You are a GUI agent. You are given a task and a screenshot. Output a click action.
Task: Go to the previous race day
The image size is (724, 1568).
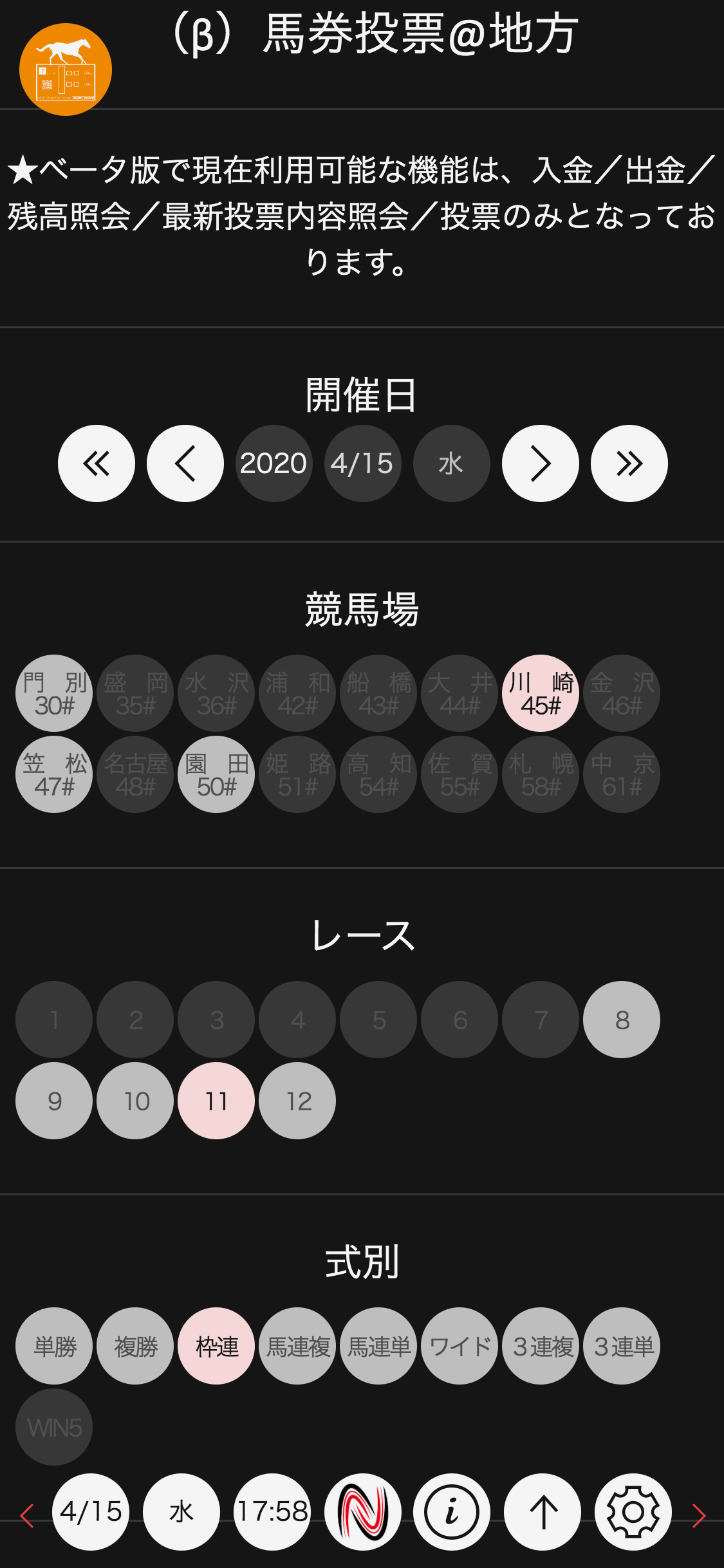(185, 463)
